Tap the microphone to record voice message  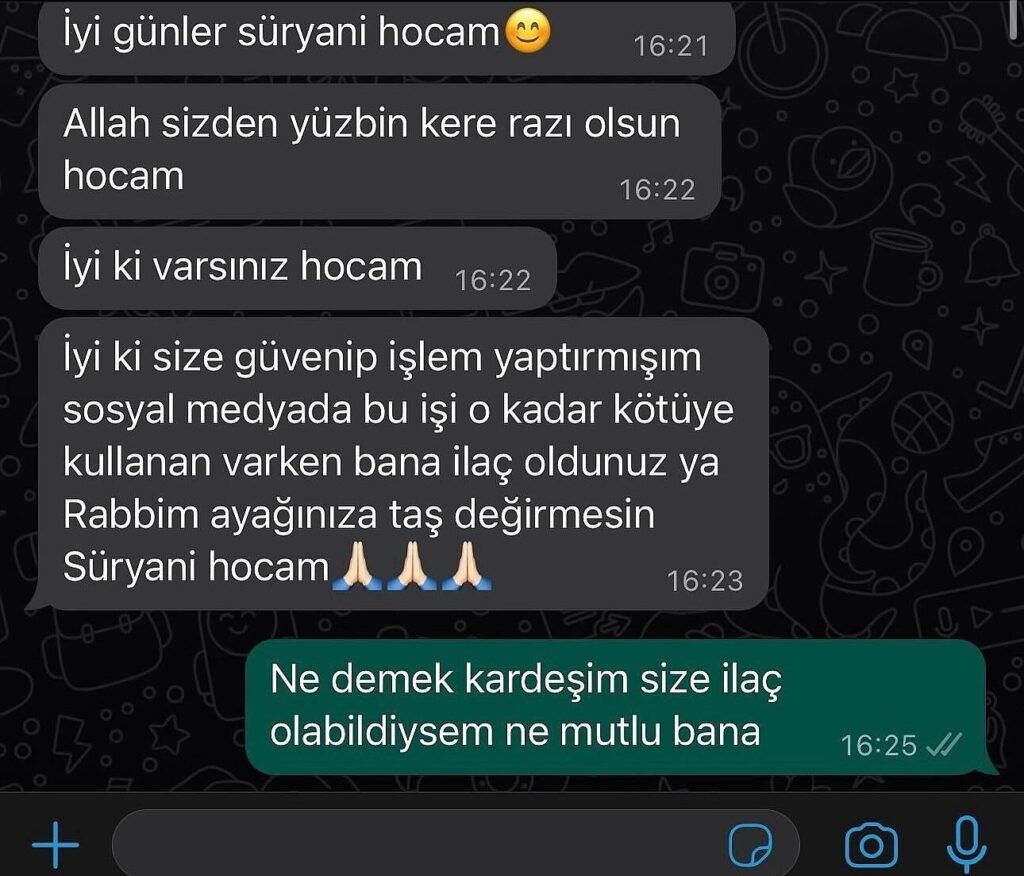coord(966,846)
